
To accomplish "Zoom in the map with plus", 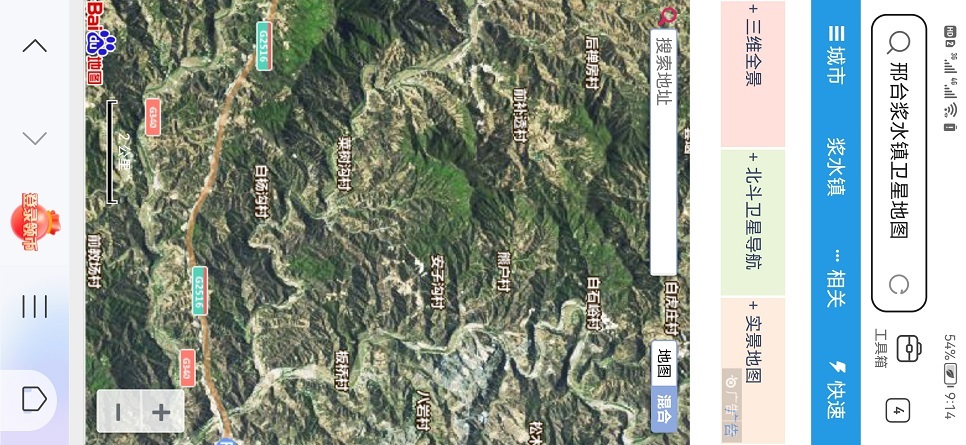I will click(x=161, y=411).
